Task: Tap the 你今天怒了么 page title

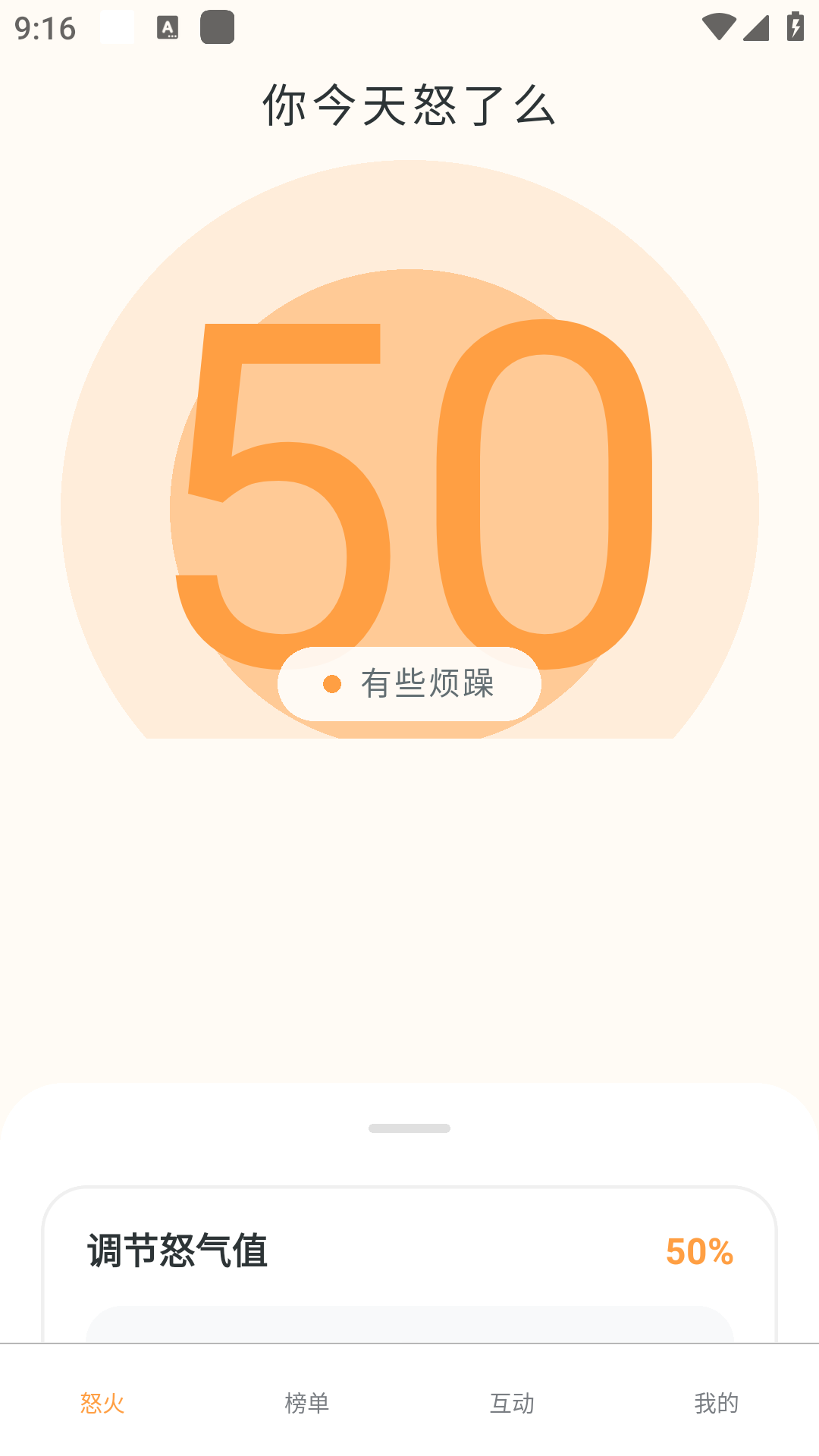Action: pos(409,106)
